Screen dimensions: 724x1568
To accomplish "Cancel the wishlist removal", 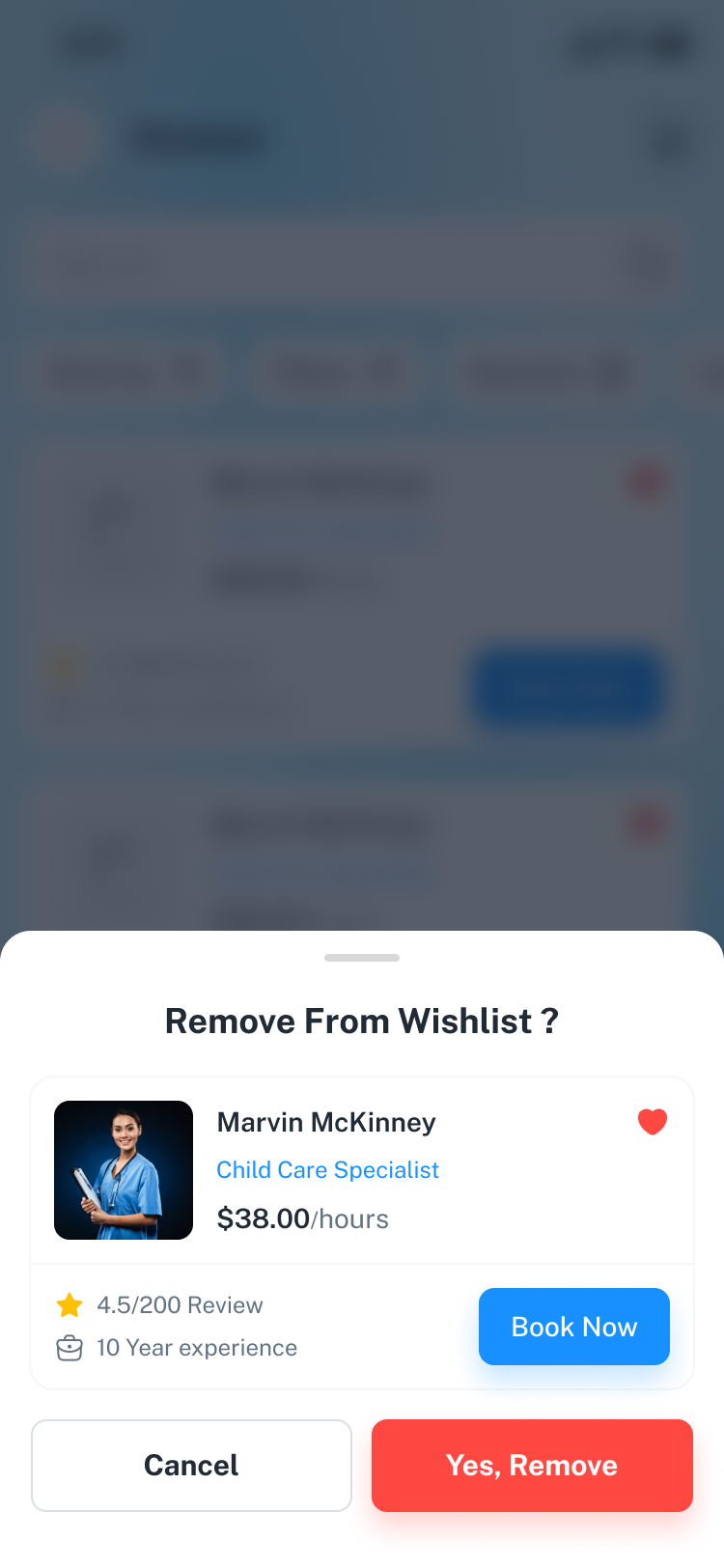I will (191, 1465).
